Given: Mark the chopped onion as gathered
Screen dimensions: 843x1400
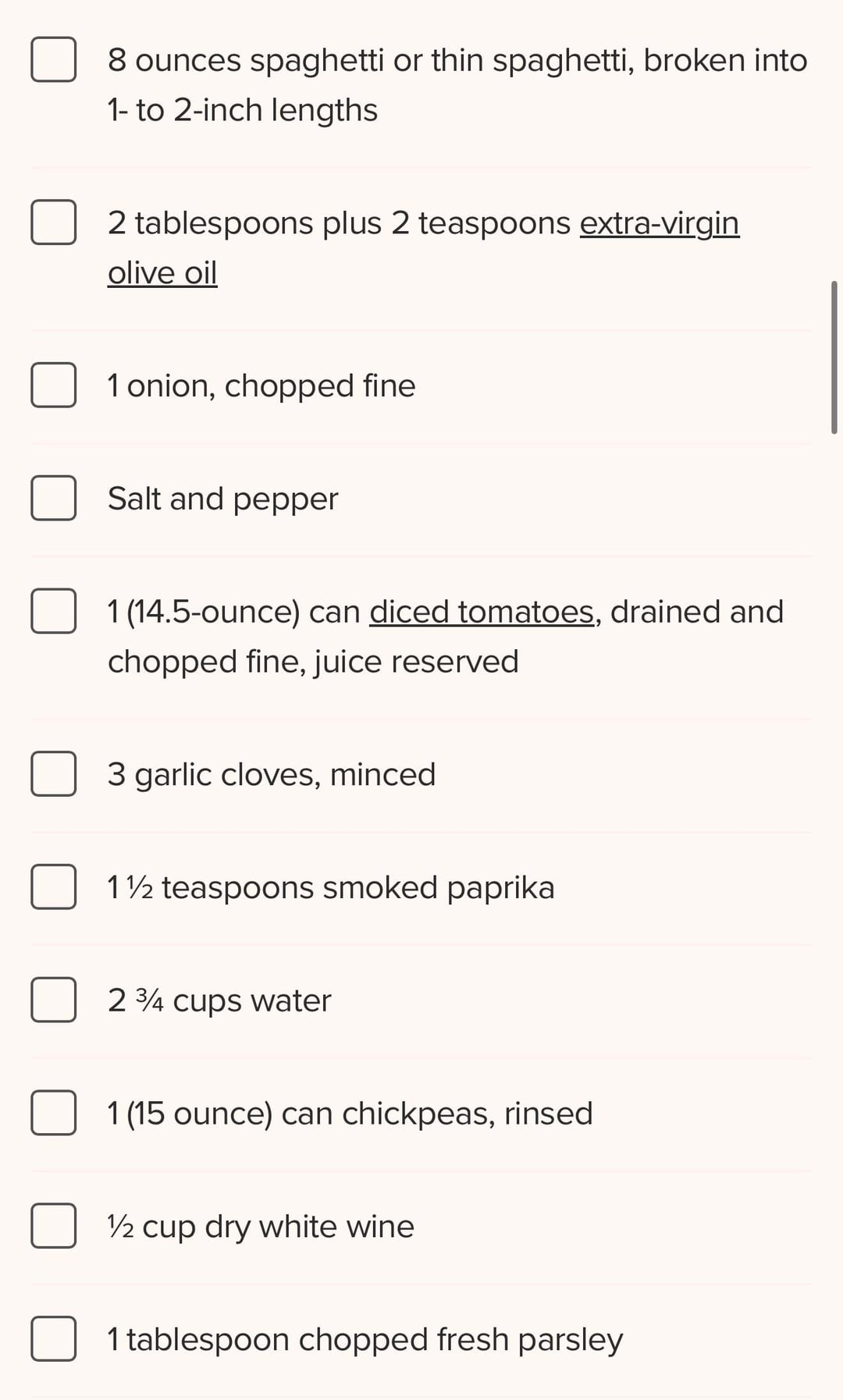Looking at the screenshot, I should tap(53, 385).
